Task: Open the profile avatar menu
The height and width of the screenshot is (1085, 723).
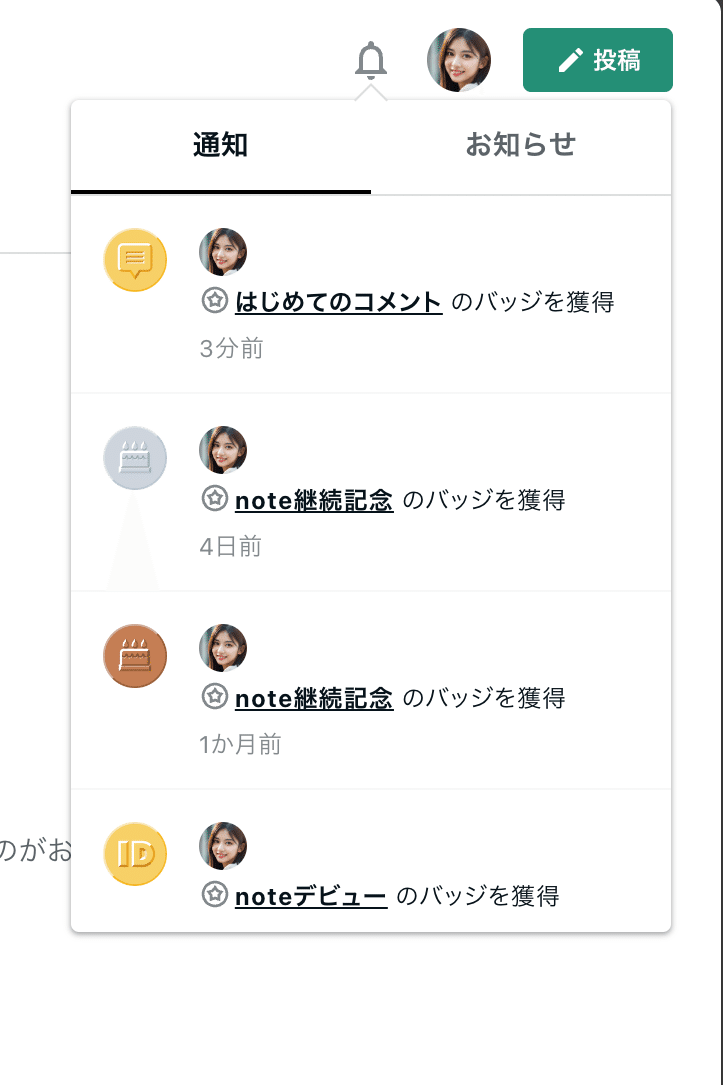Action: coord(458,60)
